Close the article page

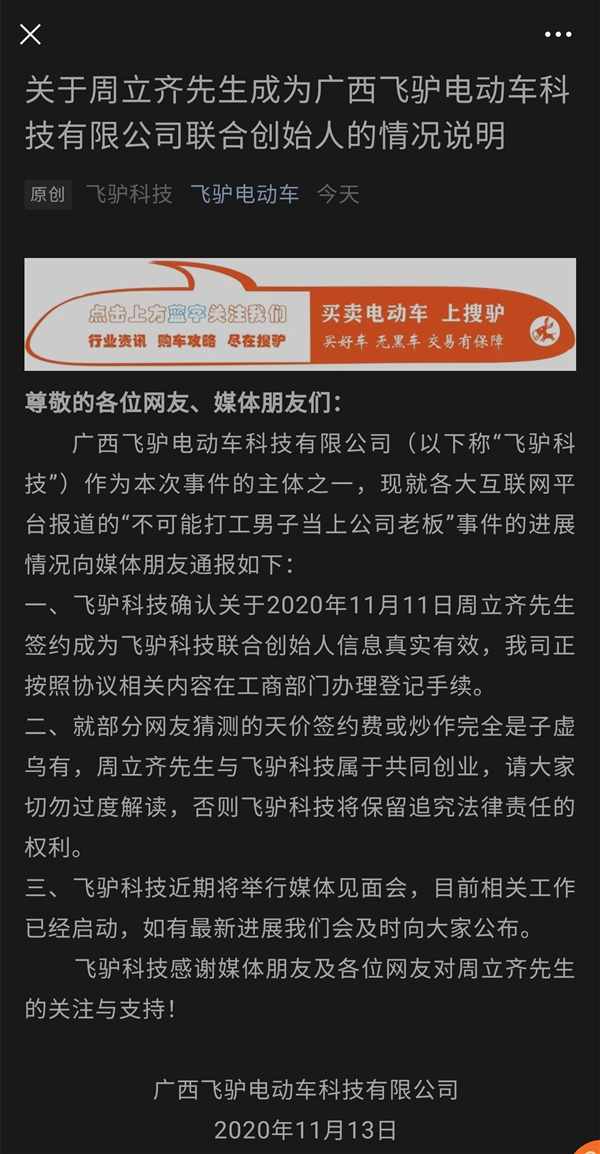(x=31, y=35)
